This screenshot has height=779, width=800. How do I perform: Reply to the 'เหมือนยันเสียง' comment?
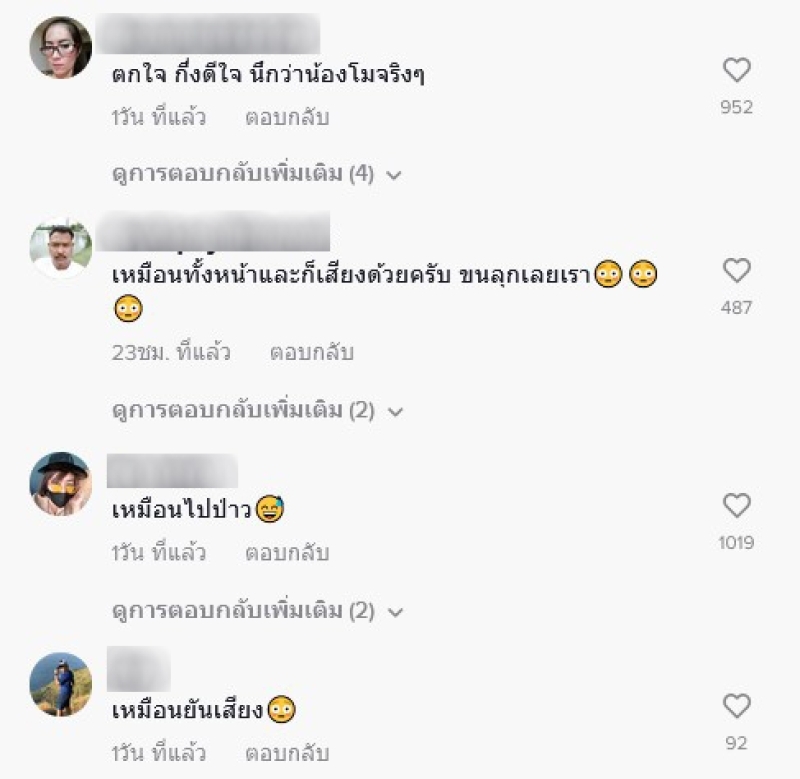(x=287, y=752)
